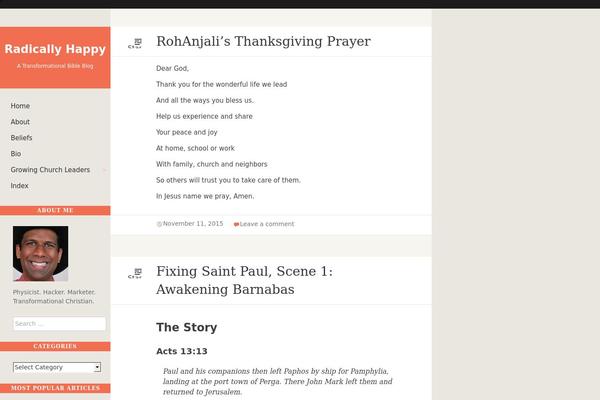The width and height of the screenshot is (600, 400).
Task: Tap the sidebar Search field
Action: (59, 324)
